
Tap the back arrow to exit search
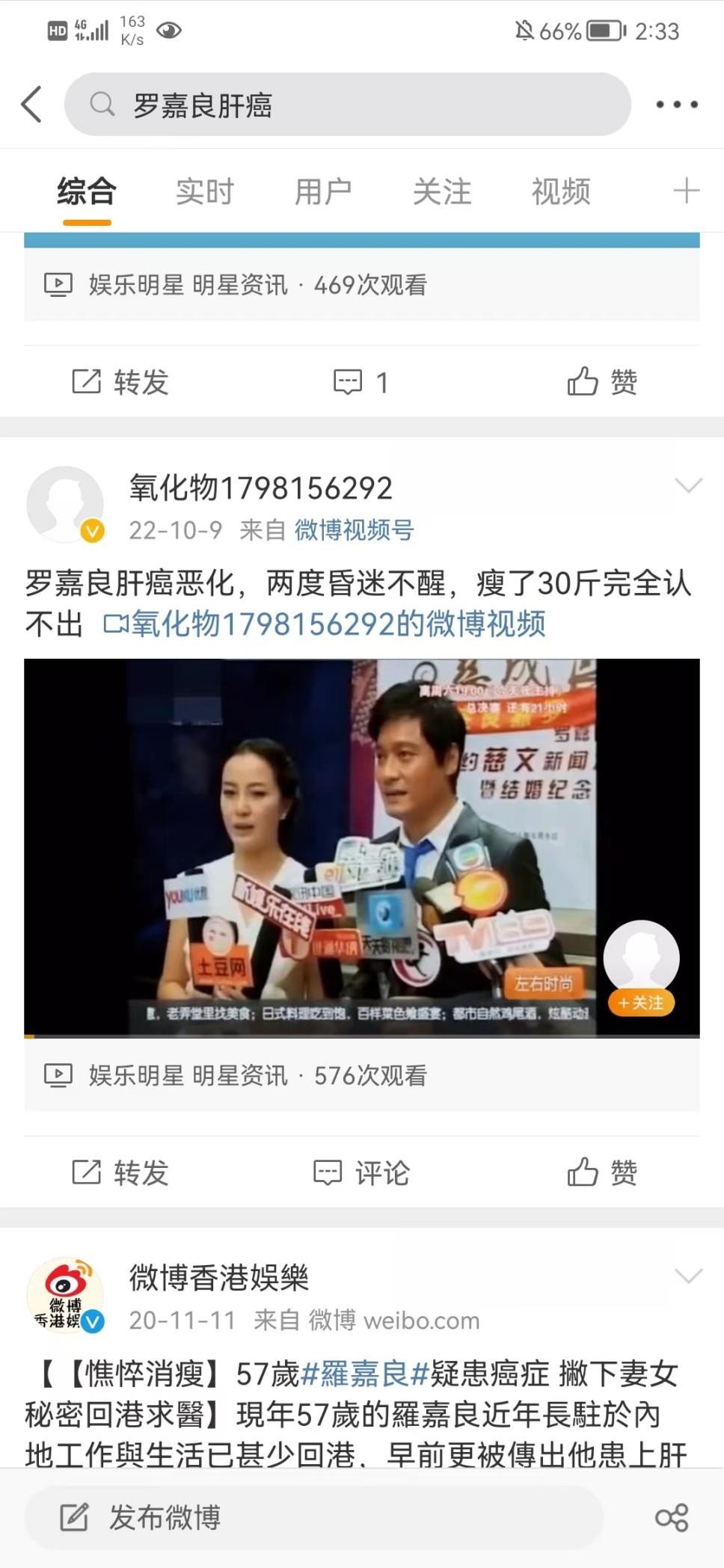(x=31, y=105)
